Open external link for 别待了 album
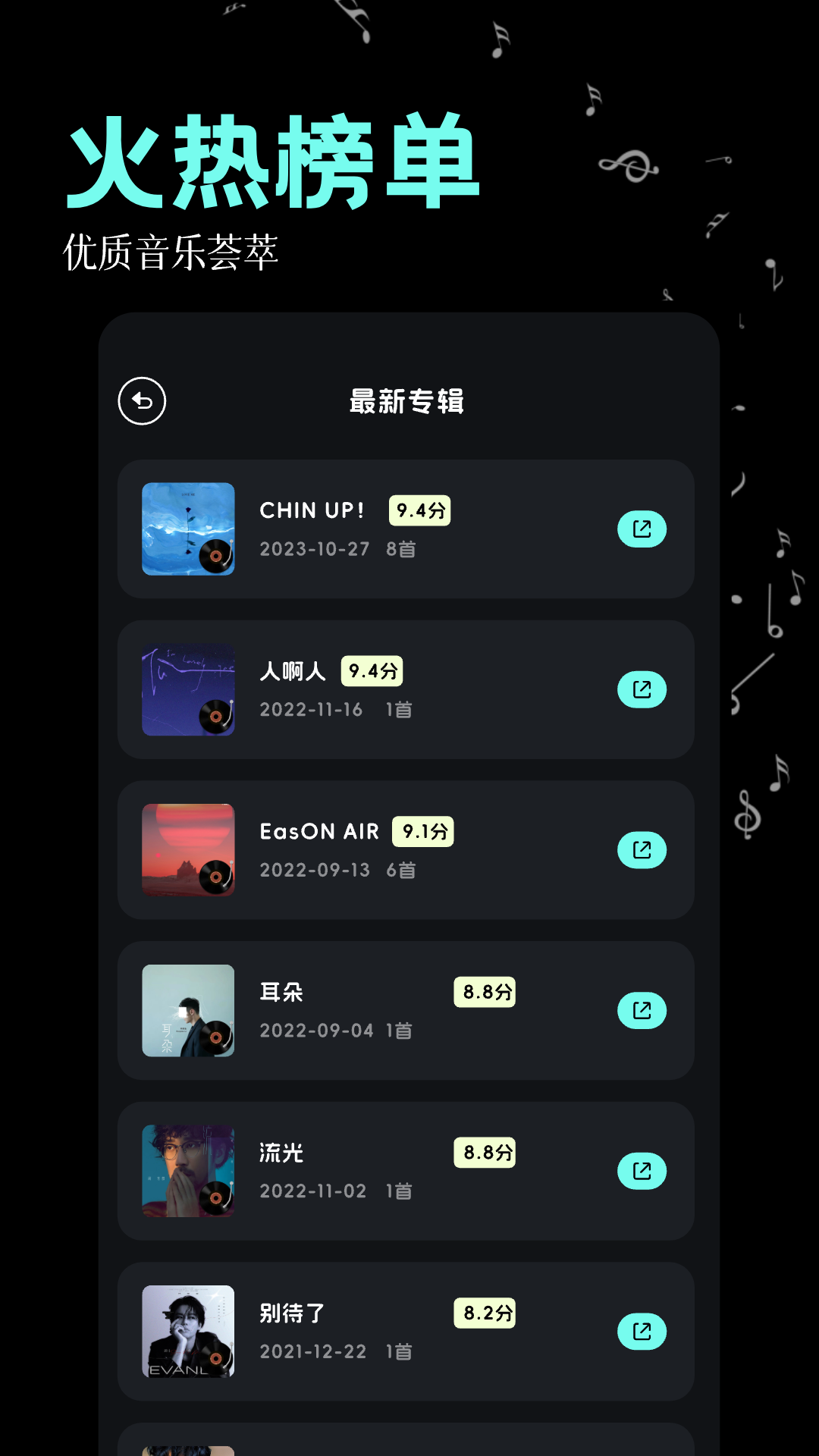Viewport: 819px width, 1456px height. coord(641,1332)
